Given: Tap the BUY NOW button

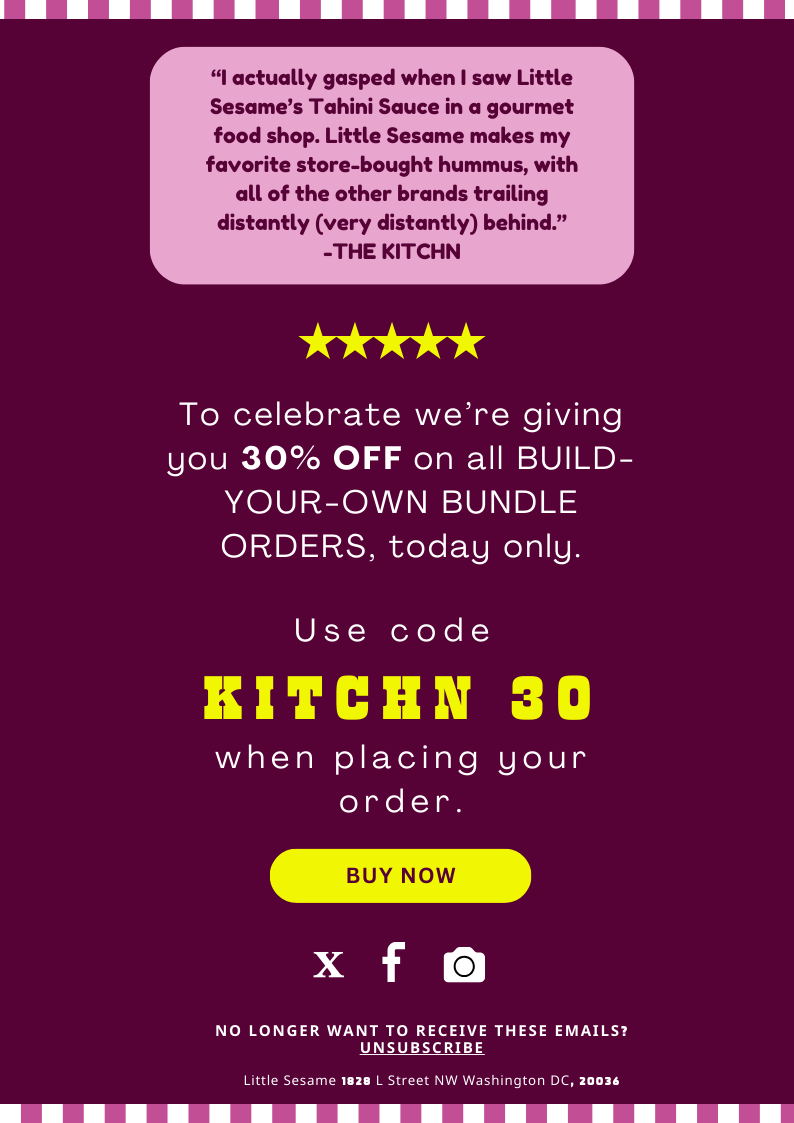Looking at the screenshot, I should click(x=400, y=876).
